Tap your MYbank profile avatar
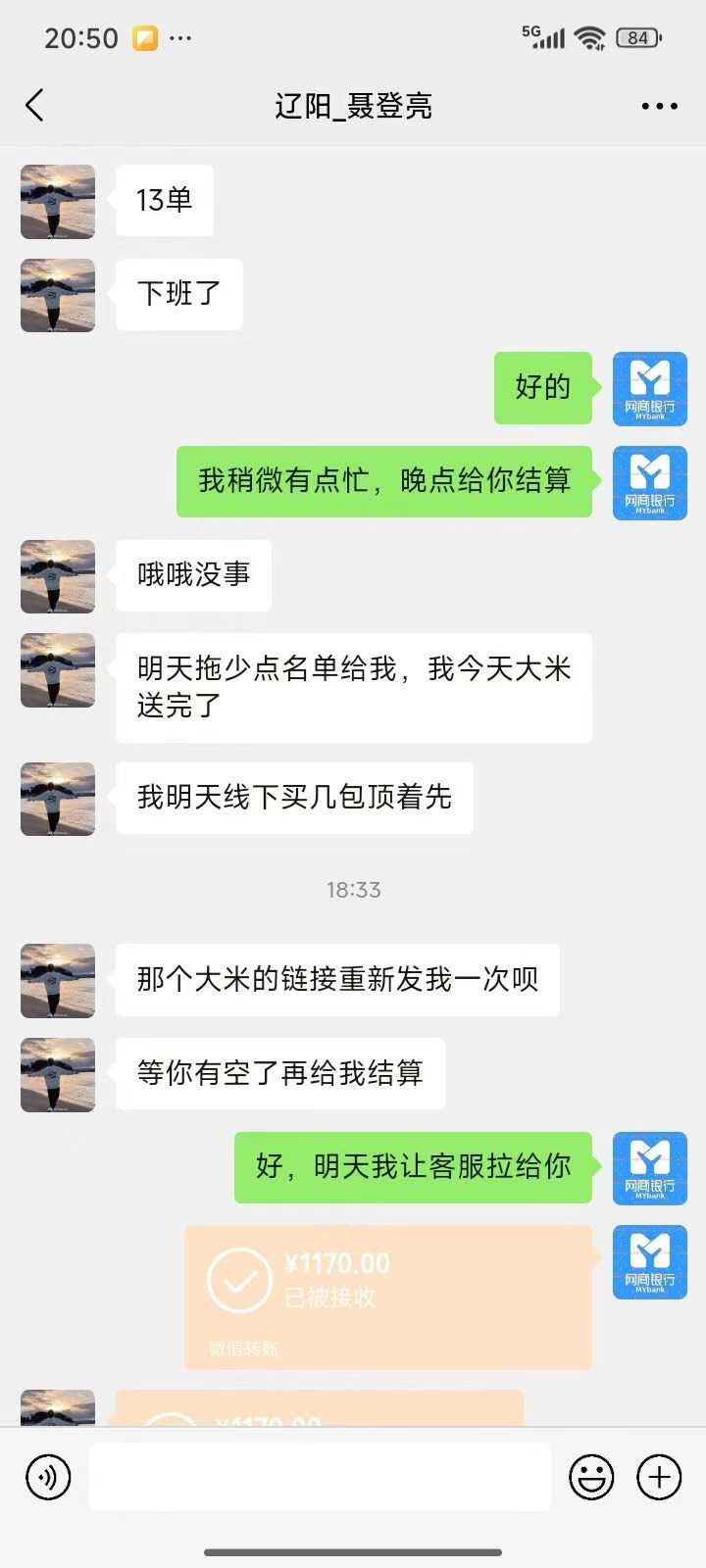Screen dimensions: 706x1568 pyautogui.click(x=649, y=388)
